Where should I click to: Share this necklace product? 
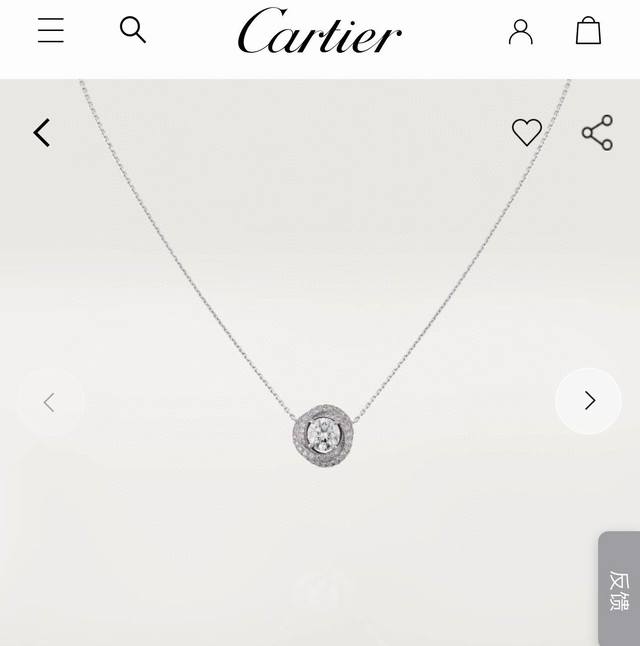(597, 133)
